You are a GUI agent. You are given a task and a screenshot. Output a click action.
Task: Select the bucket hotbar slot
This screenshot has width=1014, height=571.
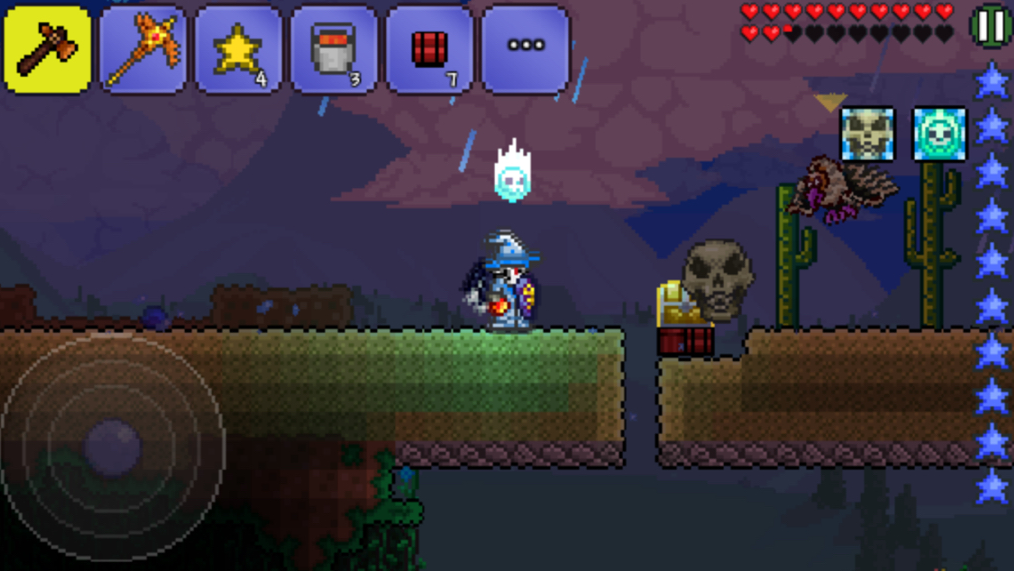click(334, 49)
